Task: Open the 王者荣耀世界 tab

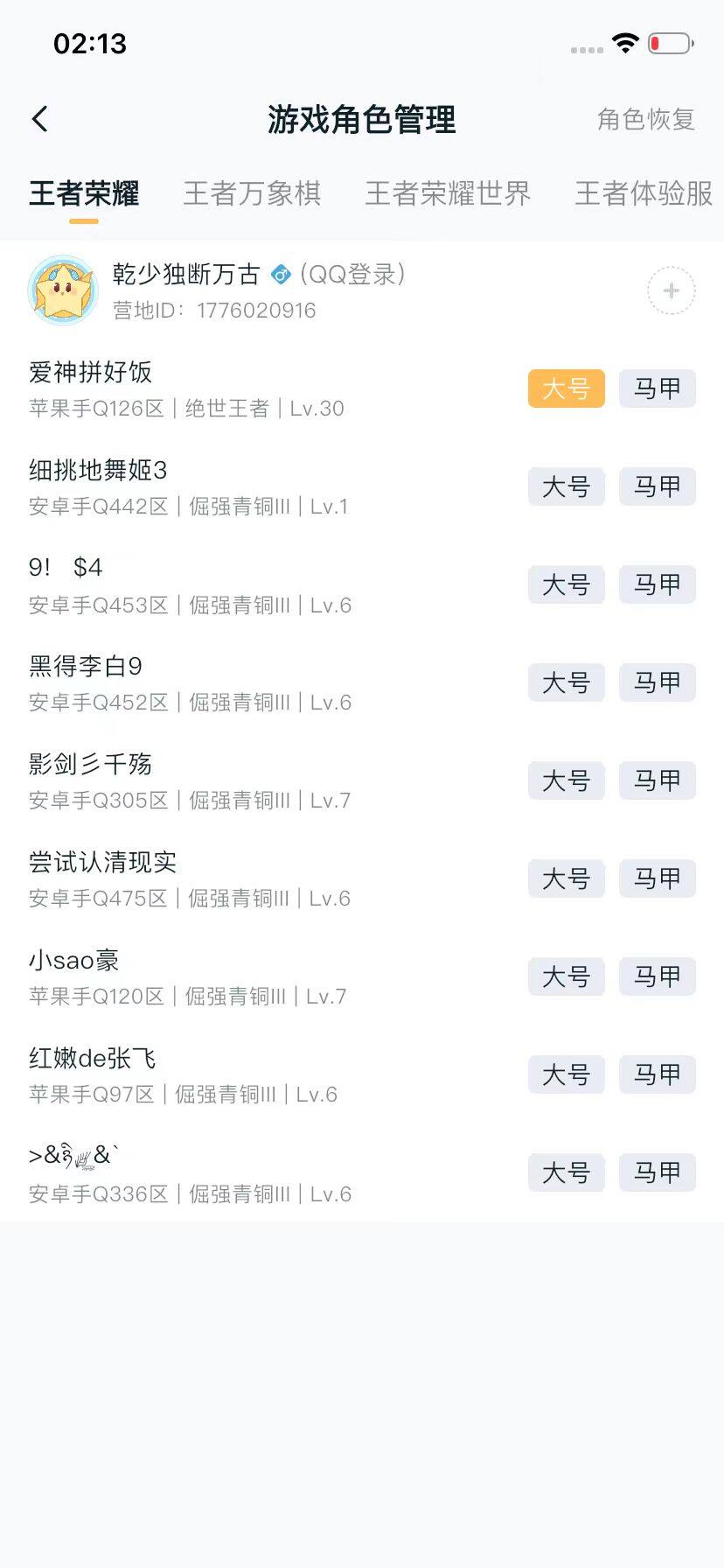Action: pyautogui.click(x=448, y=193)
